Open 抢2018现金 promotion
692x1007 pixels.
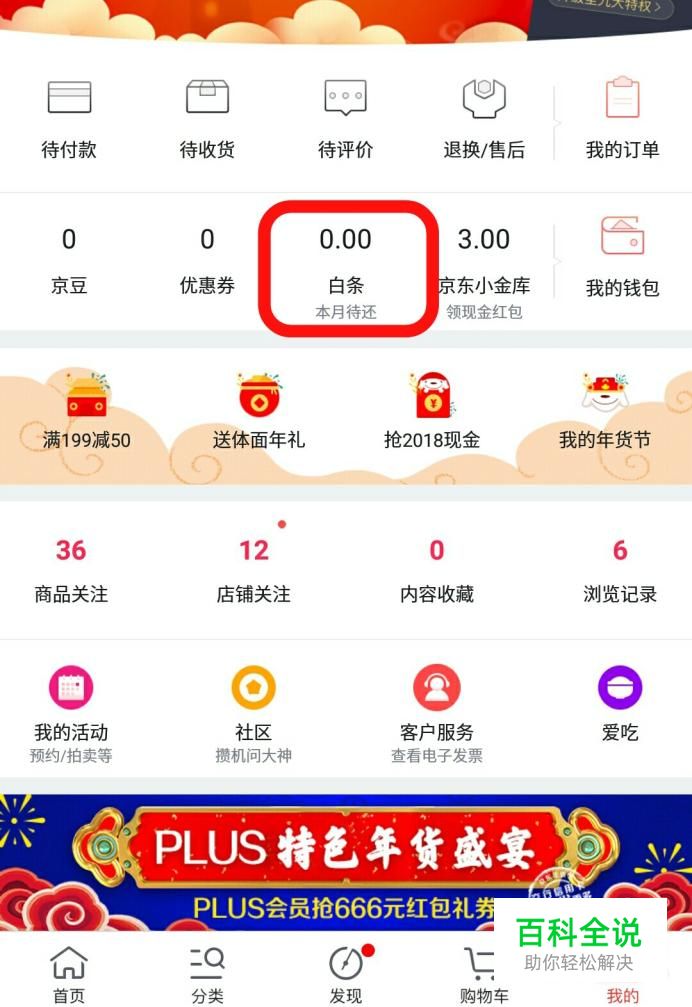click(x=432, y=412)
